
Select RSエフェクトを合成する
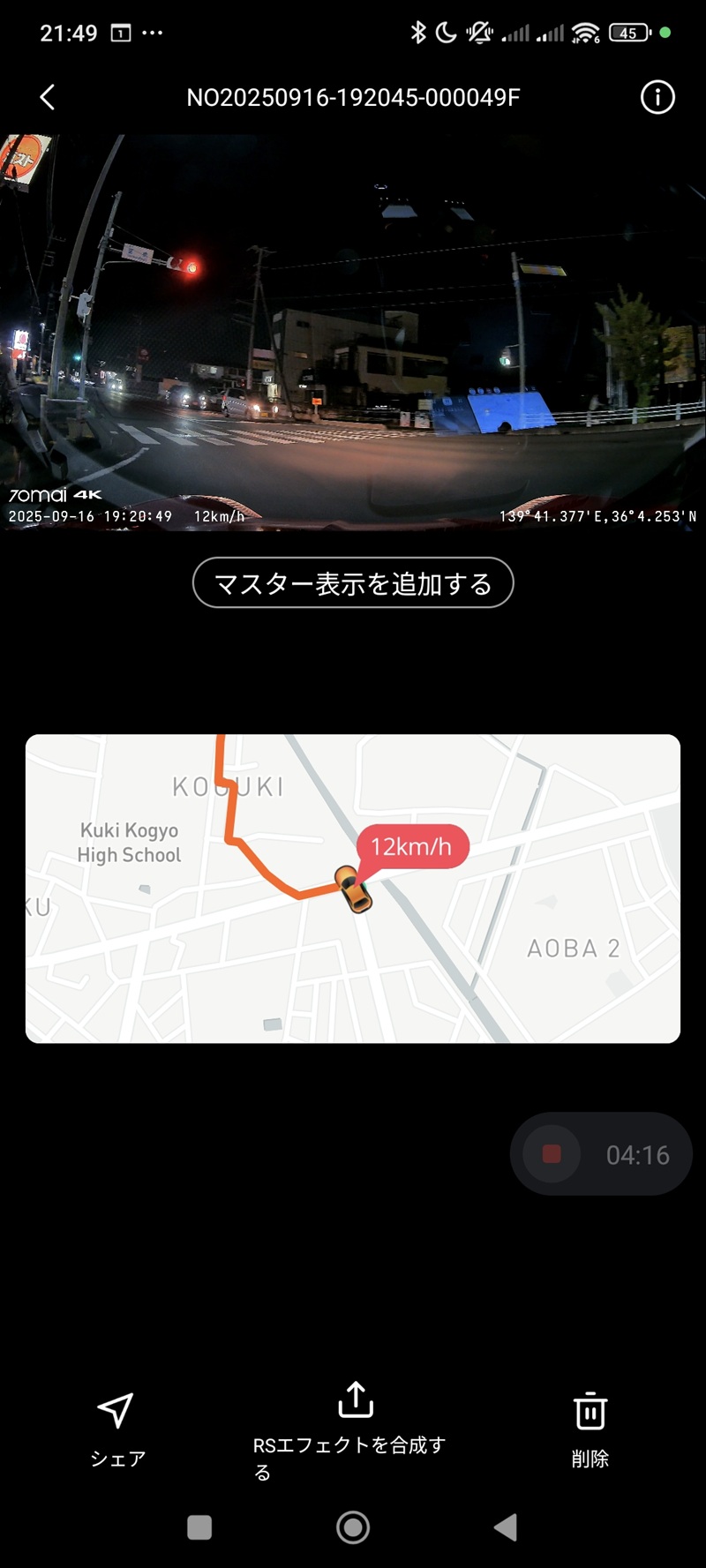352,1432
